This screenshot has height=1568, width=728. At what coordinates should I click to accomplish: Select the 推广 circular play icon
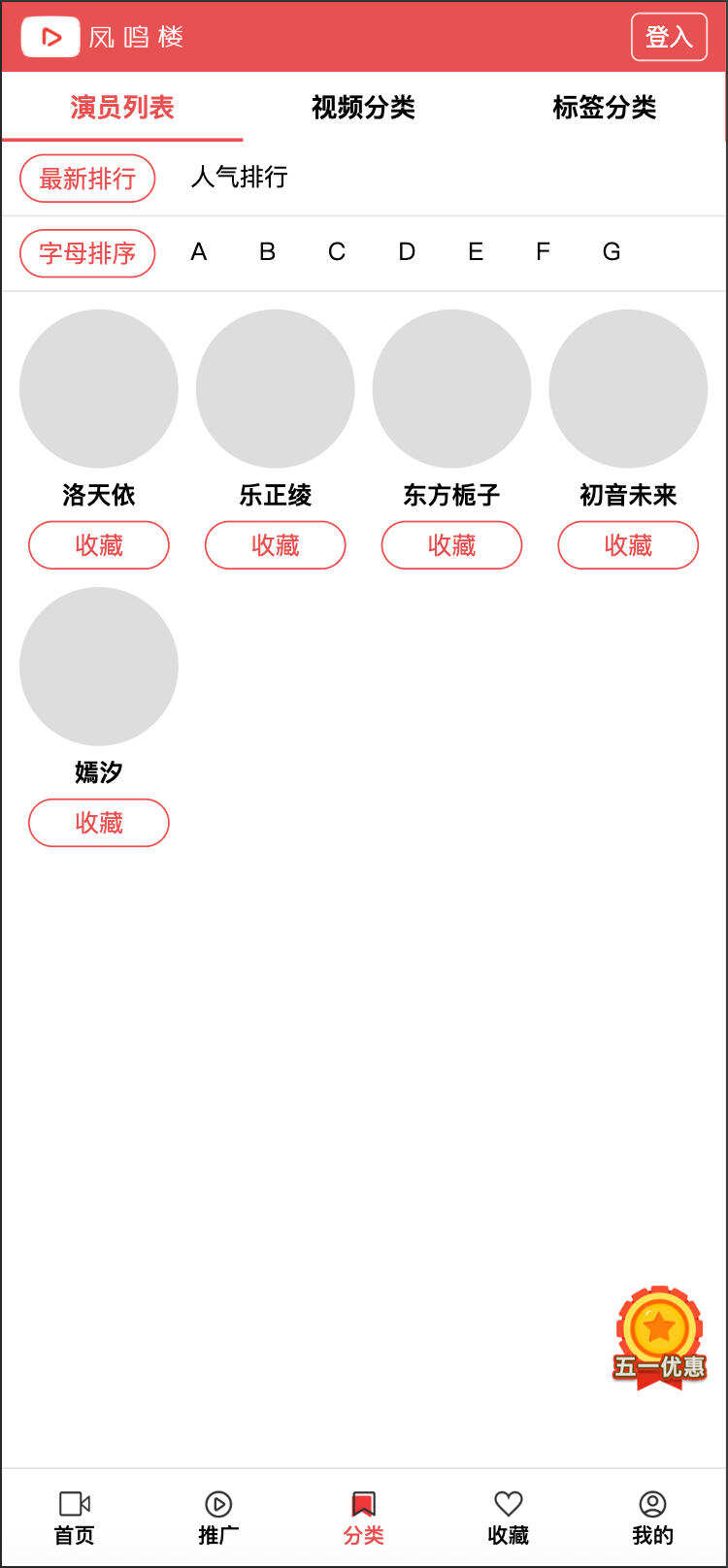218,1504
